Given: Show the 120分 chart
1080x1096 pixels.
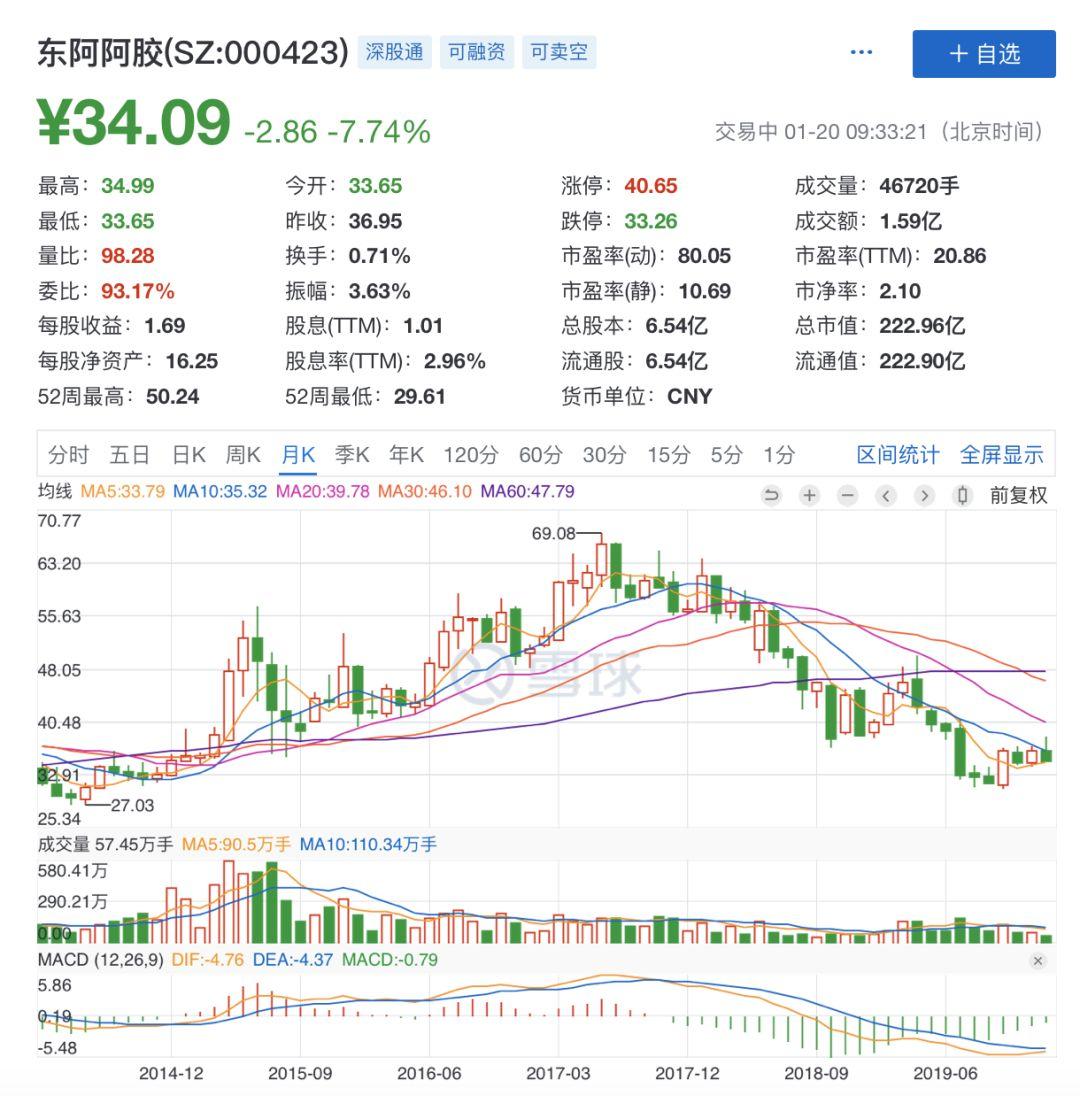Looking at the screenshot, I should (x=470, y=455).
